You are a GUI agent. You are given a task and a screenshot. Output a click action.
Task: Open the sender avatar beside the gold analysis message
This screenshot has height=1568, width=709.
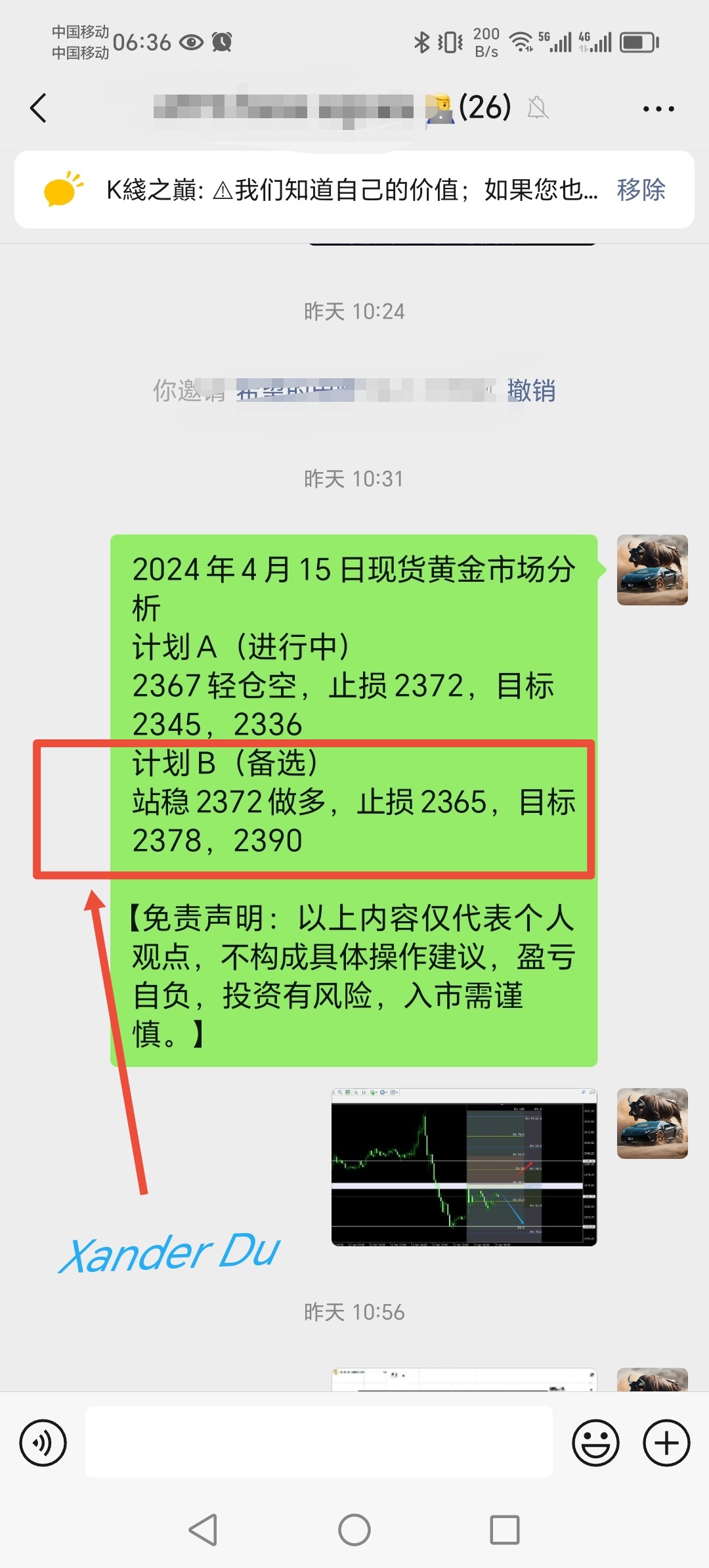pyautogui.click(x=652, y=570)
